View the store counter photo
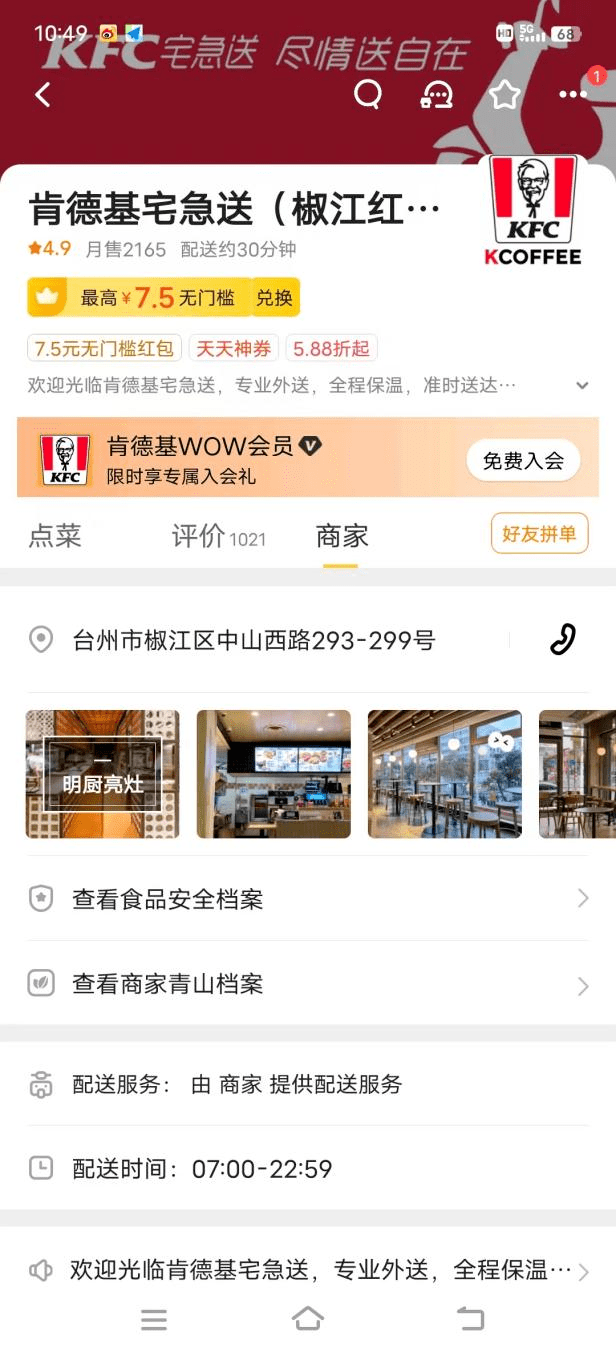 (x=273, y=773)
